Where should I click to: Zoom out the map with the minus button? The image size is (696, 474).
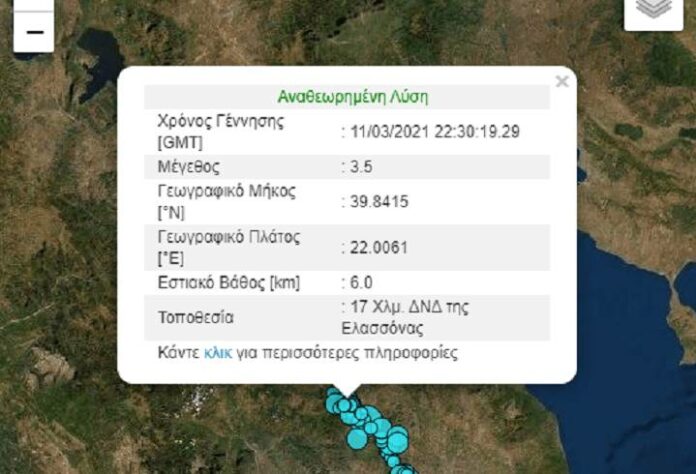[x=34, y=33]
